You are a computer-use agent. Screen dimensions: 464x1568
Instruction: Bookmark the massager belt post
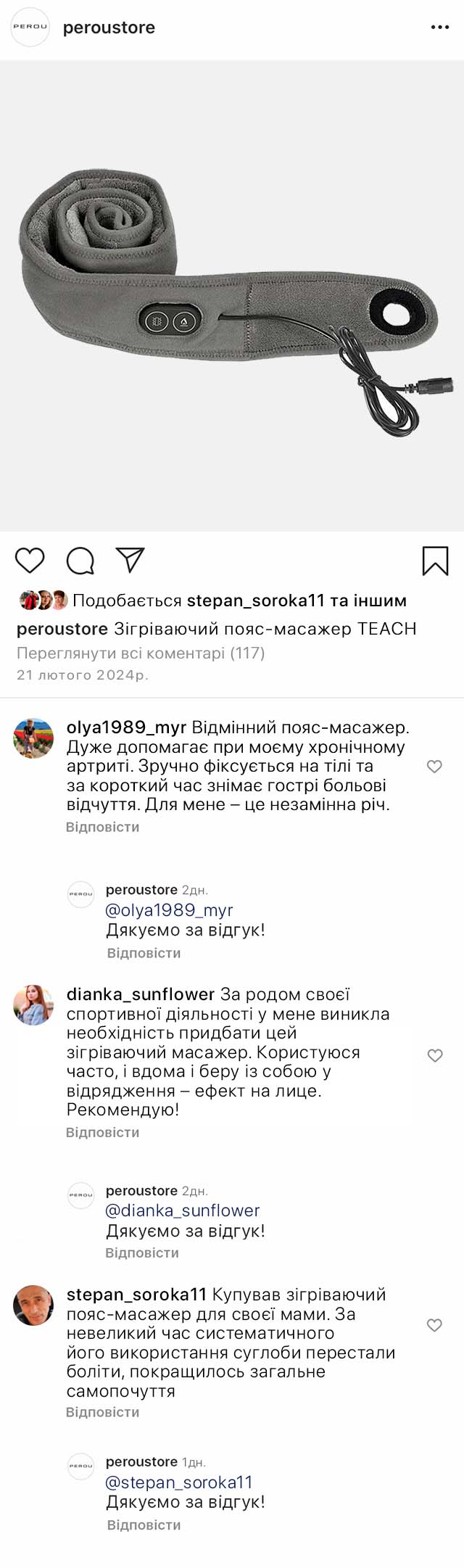tap(435, 561)
